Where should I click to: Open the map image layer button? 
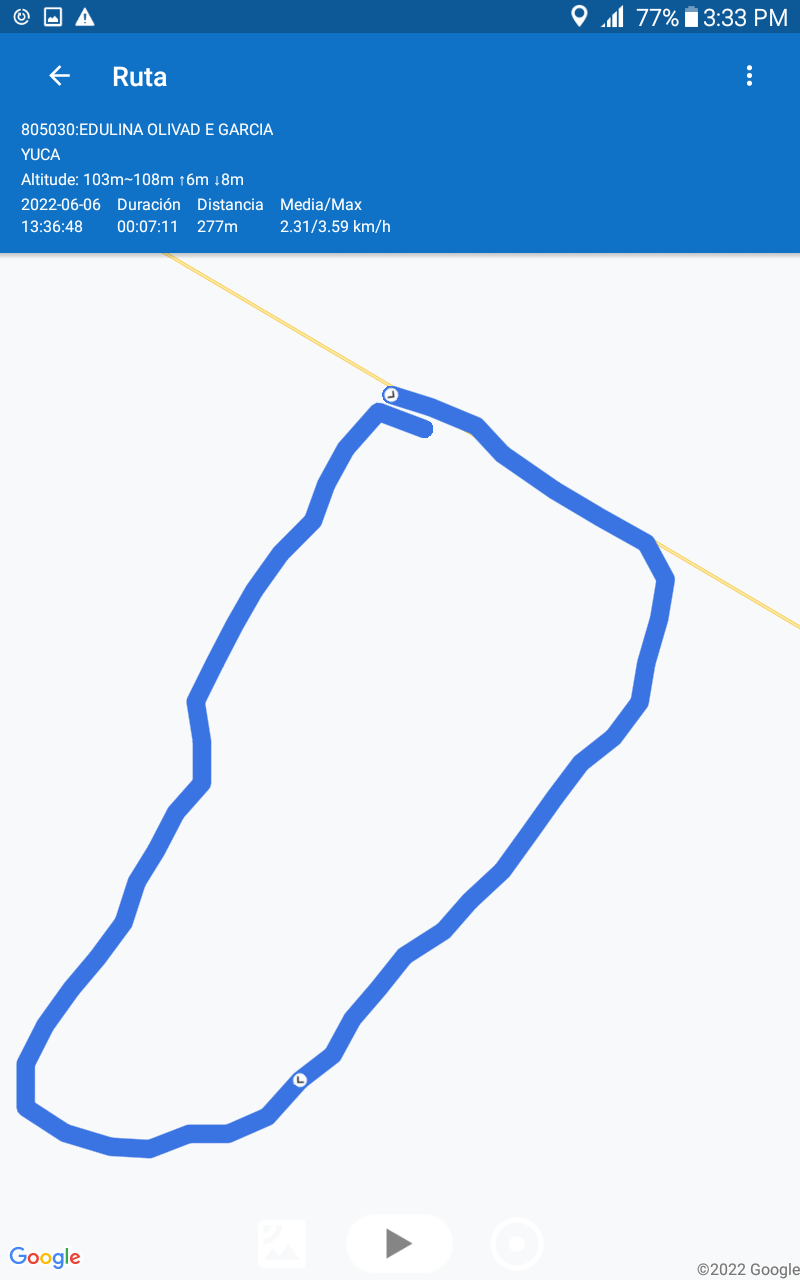tap(282, 1243)
